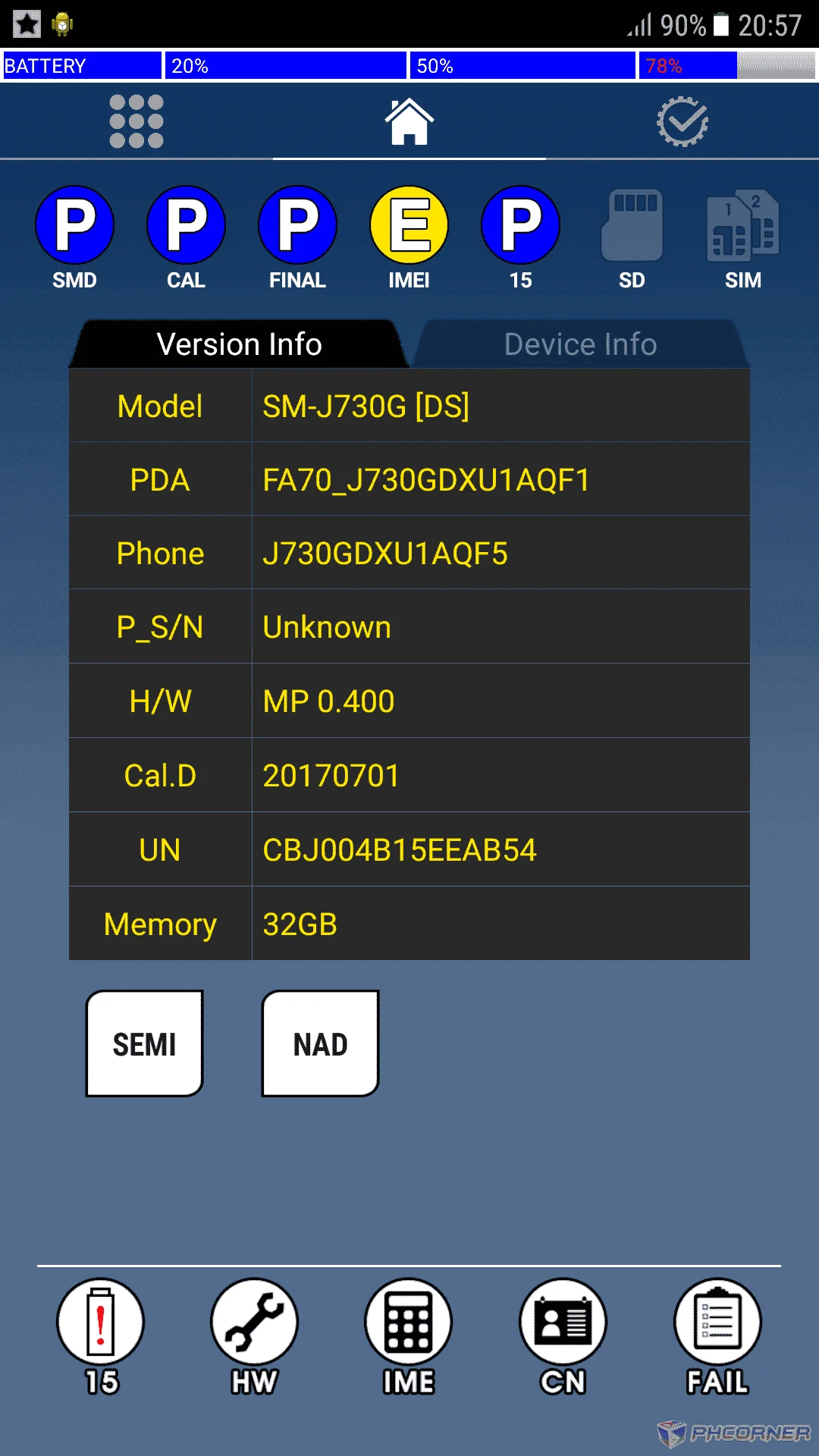Open the CN card icon
Screen dimensions: 819x1456
click(563, 1337)
